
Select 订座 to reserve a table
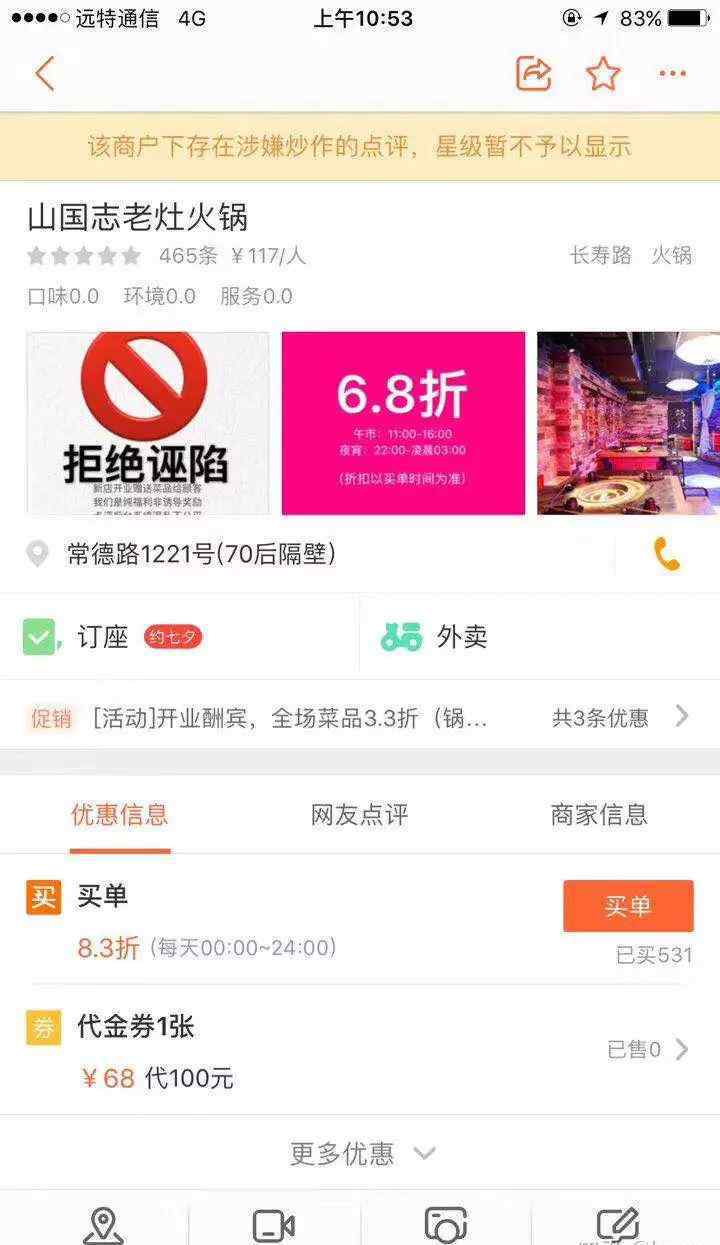pos(180,636)
